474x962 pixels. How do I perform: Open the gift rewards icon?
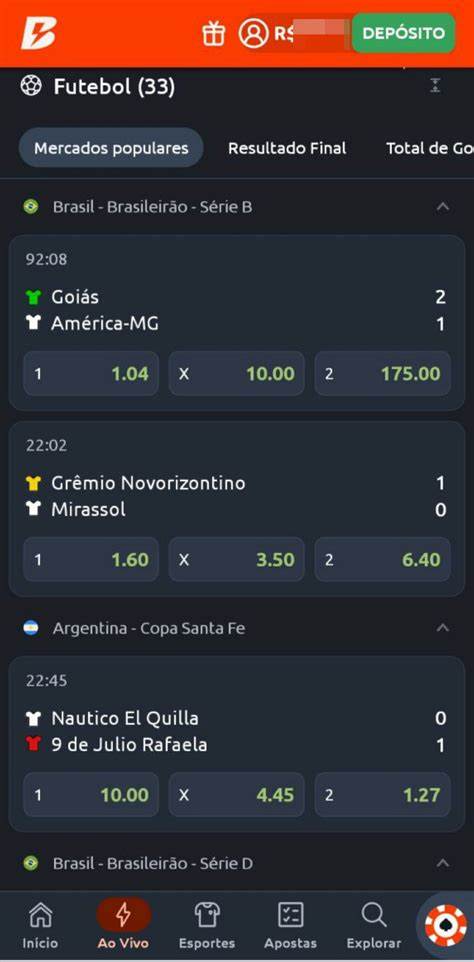213,33
